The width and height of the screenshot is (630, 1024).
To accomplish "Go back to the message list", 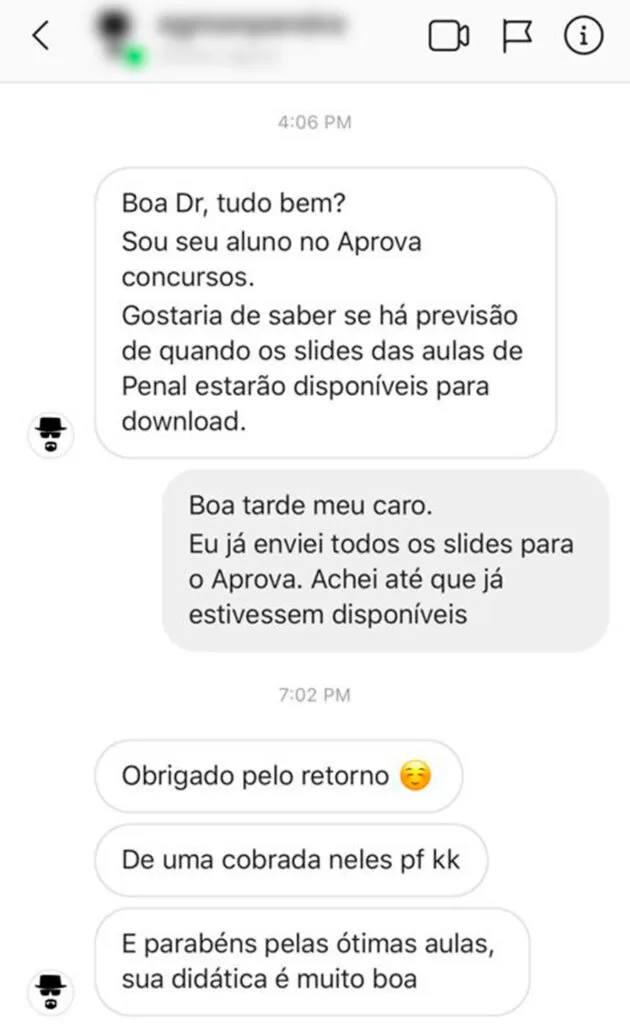I will point(40,37).
